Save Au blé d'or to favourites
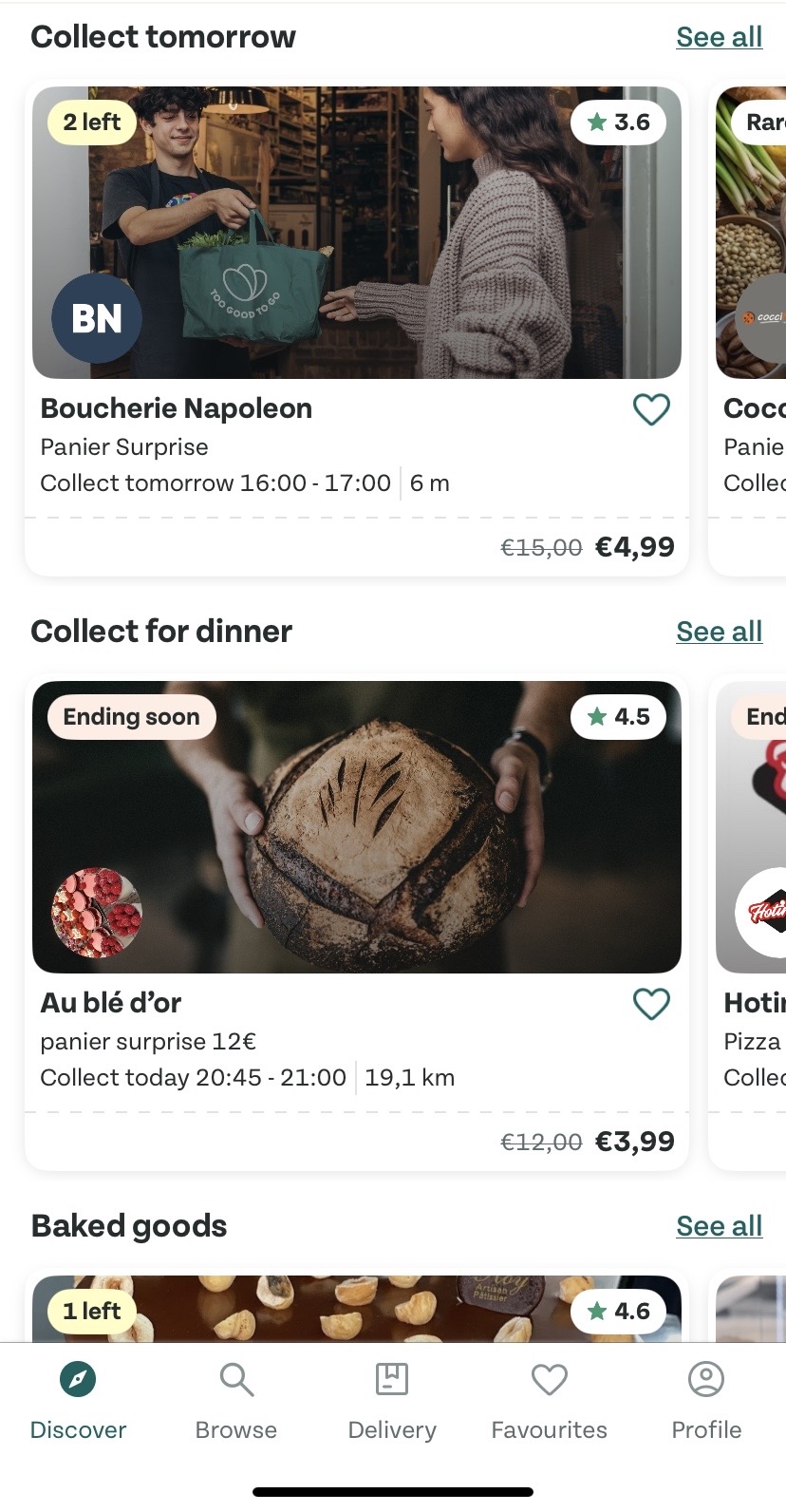 [651, 1004]
